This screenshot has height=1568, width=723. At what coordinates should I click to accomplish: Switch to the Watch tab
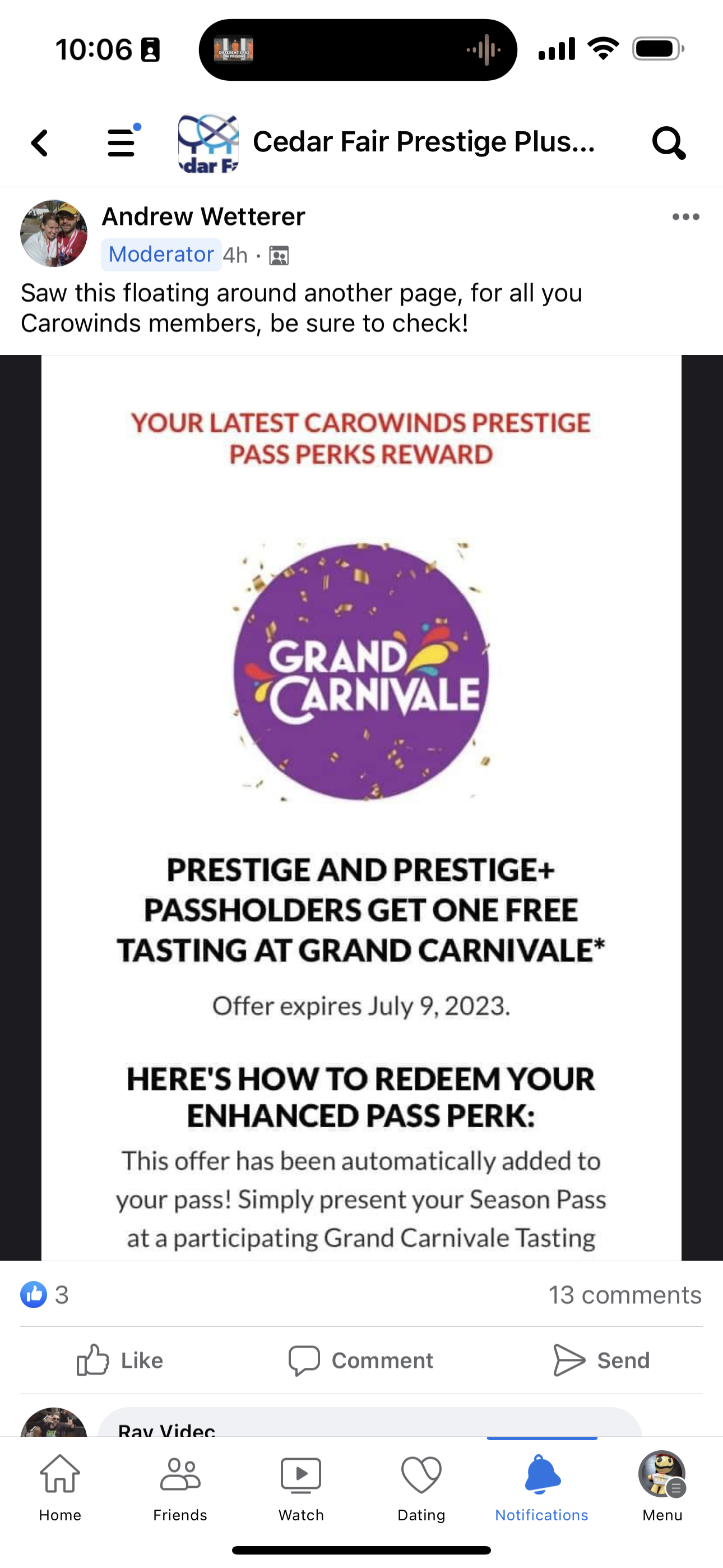tap(300, 1488)
